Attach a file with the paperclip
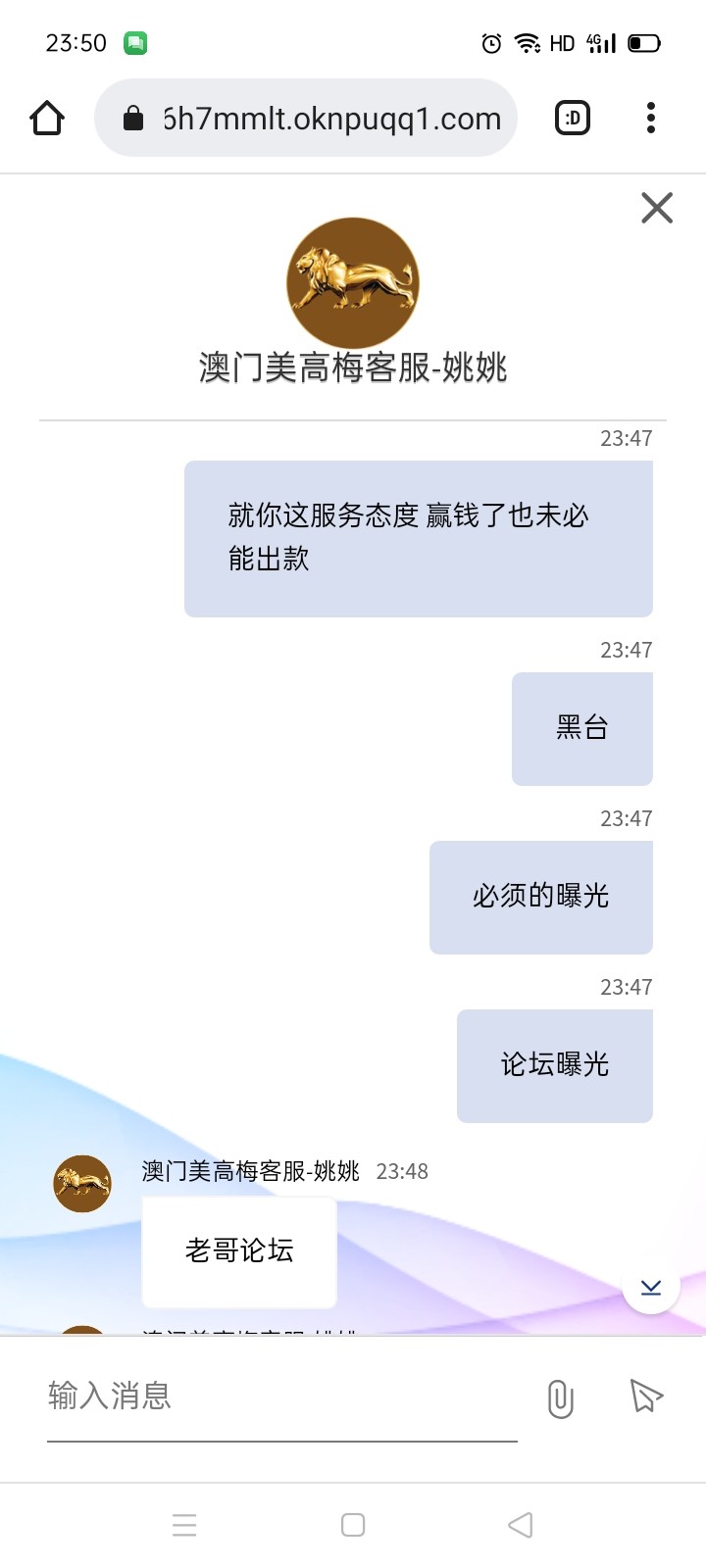 click(x=560, y=1398)
